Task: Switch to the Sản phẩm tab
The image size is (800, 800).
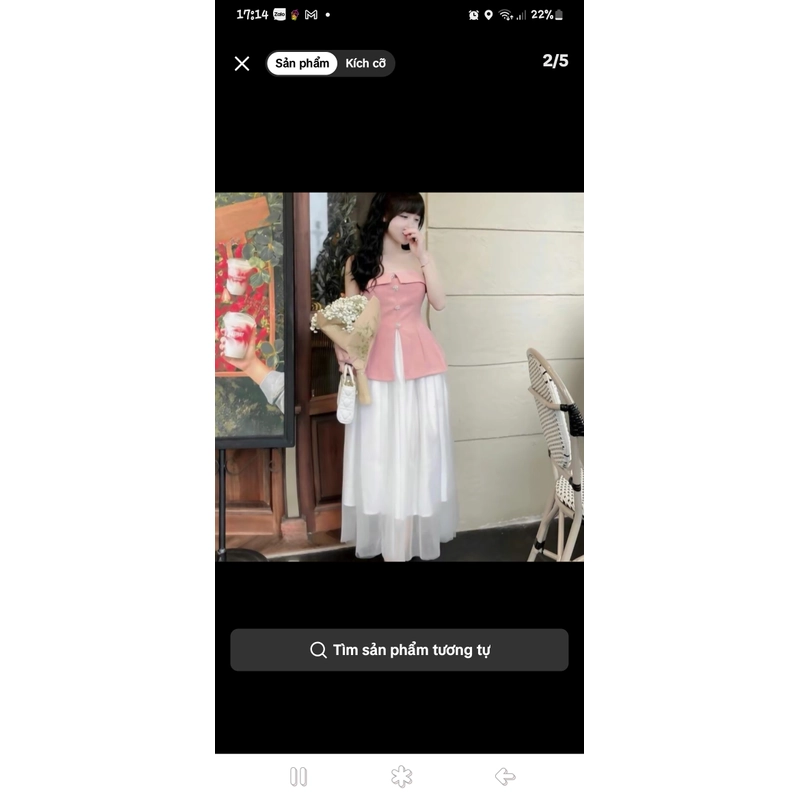Action: point(302,64)
